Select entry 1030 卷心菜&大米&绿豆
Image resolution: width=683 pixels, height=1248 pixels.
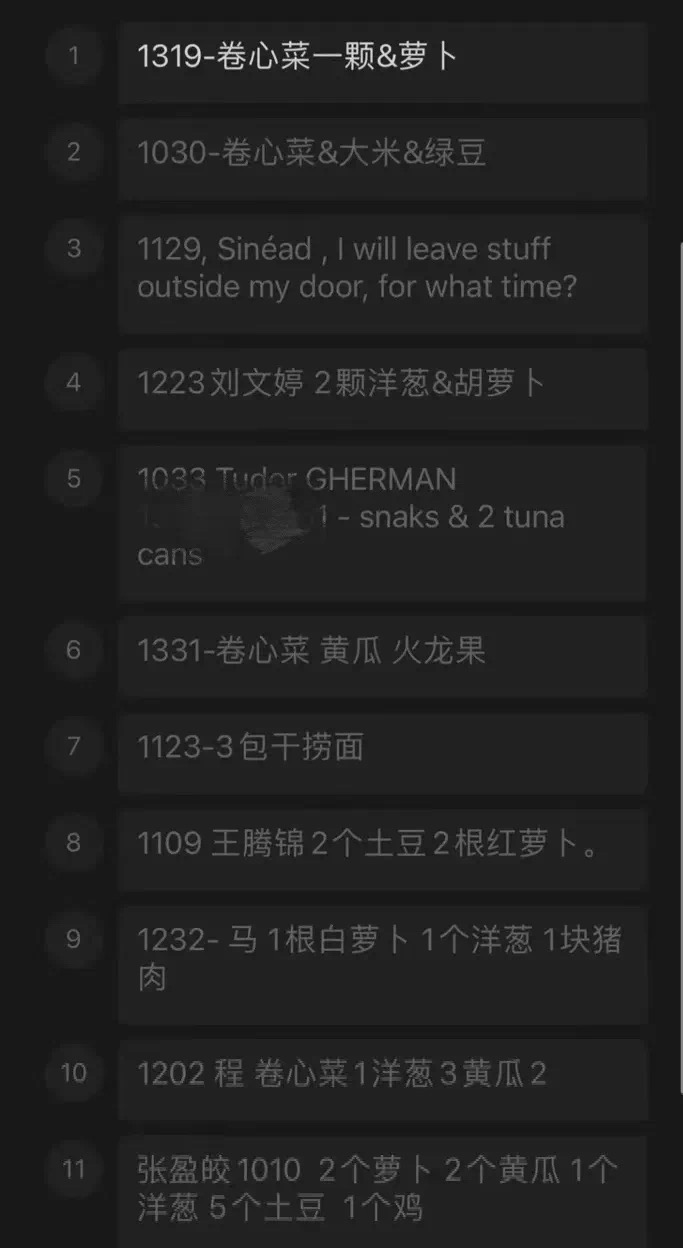(x=382, y=153)
